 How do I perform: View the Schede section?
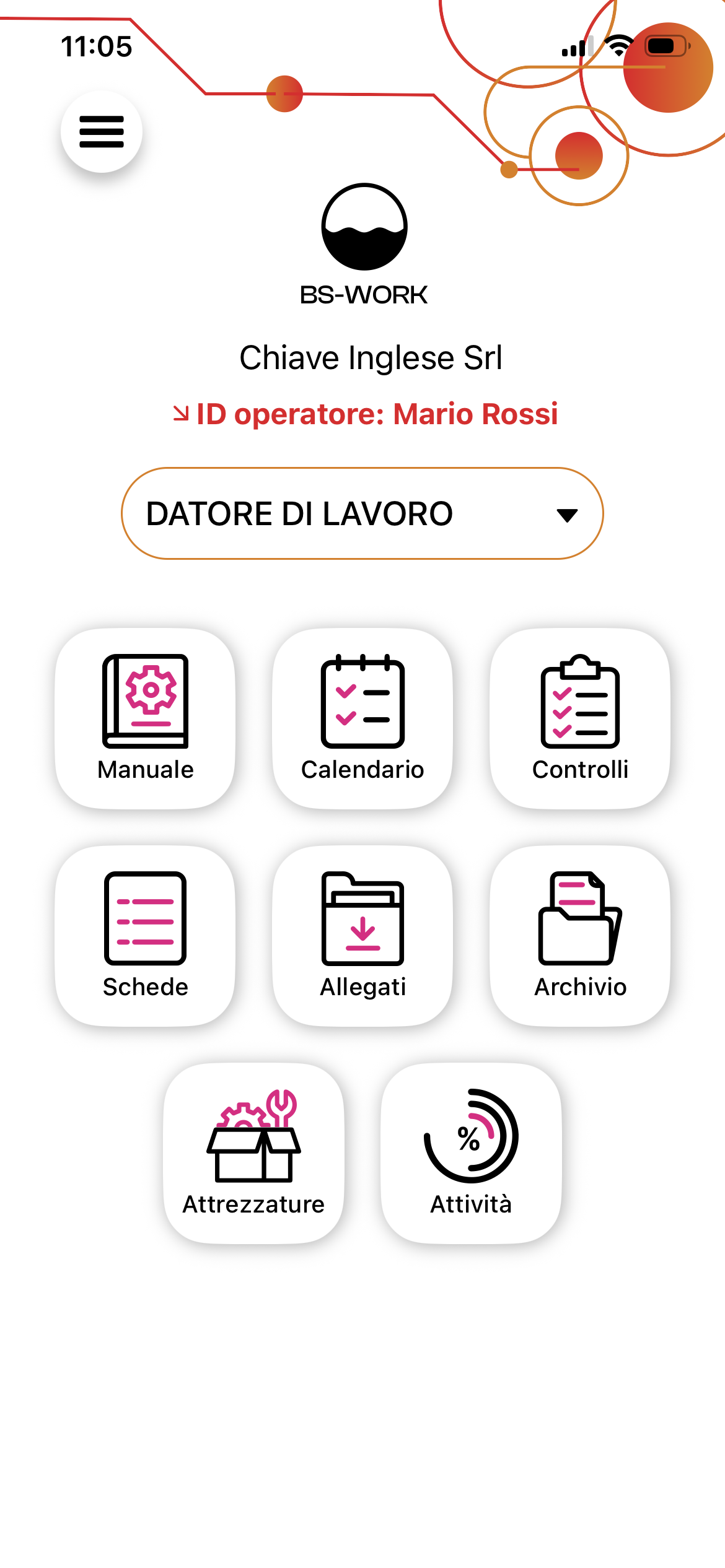tap(145, 936)
